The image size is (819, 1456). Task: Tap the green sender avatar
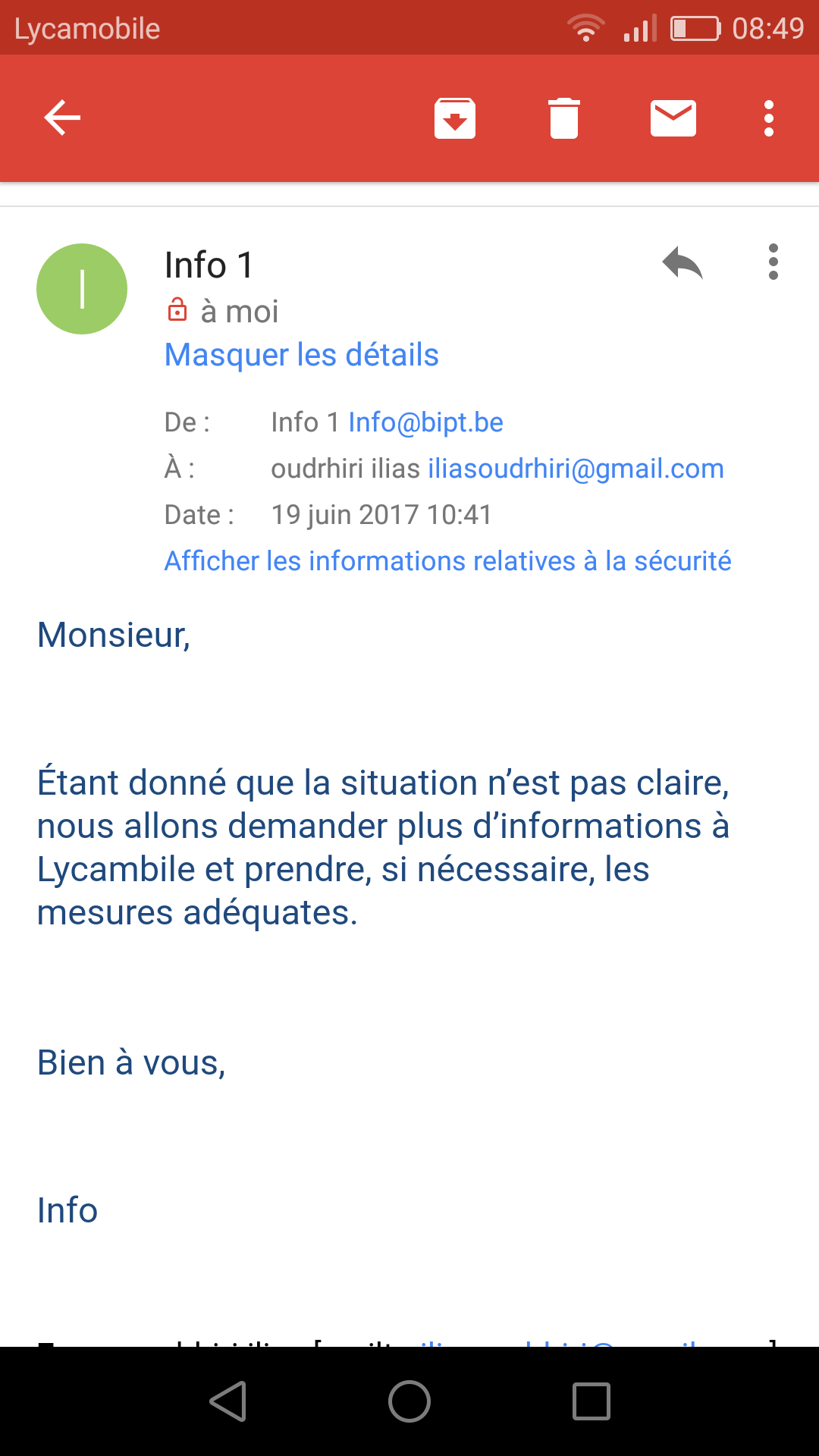point(82,289)
